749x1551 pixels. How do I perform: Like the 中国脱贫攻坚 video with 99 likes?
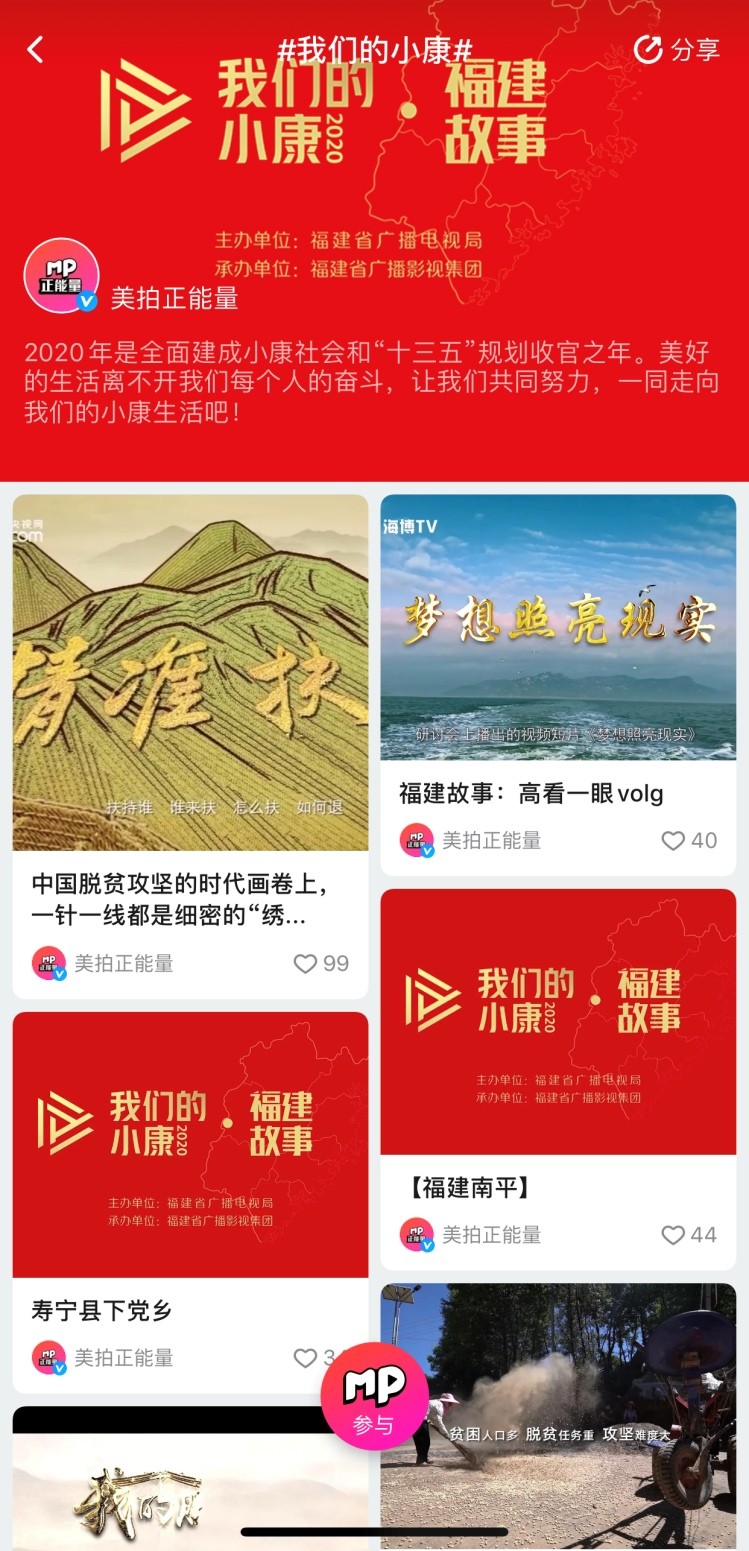(321, 963)
